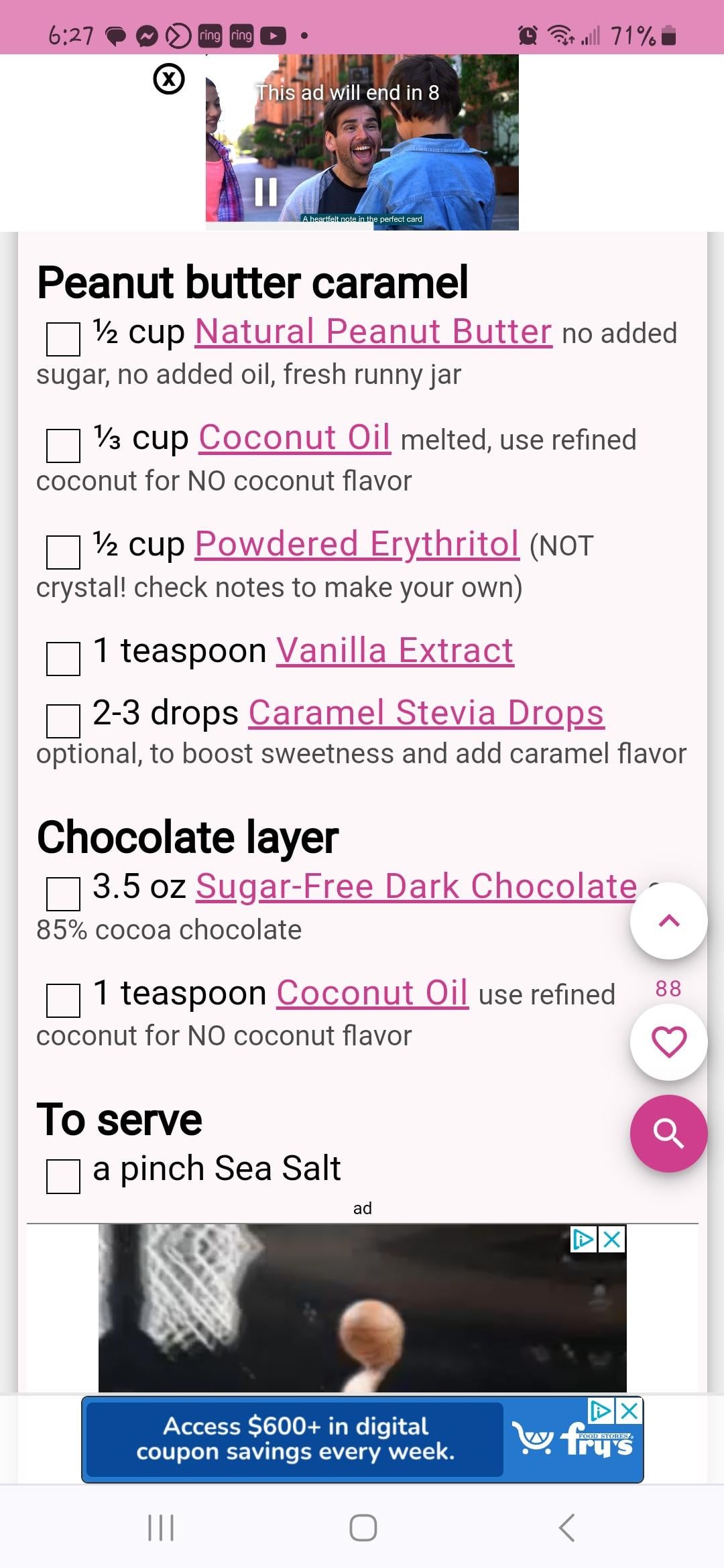
Task: Tick the ⅓ cup Coconut Oil checkbox
Action: point(63,446)
